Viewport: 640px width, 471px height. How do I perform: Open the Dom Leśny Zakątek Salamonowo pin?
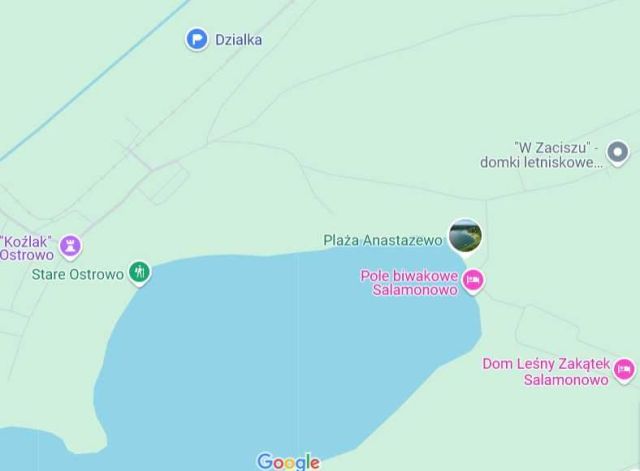click(x=624, y=371)
